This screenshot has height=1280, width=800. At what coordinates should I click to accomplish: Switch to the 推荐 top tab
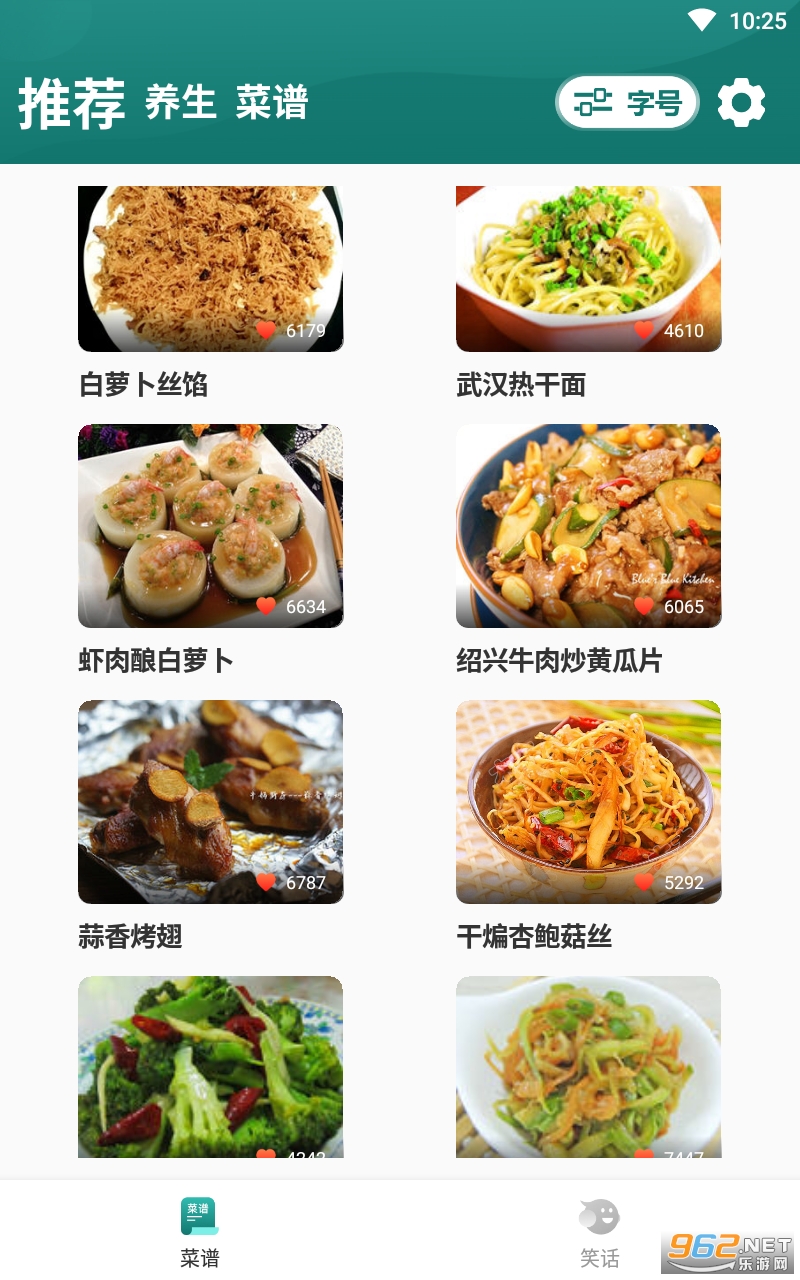(x=71, y=103)
